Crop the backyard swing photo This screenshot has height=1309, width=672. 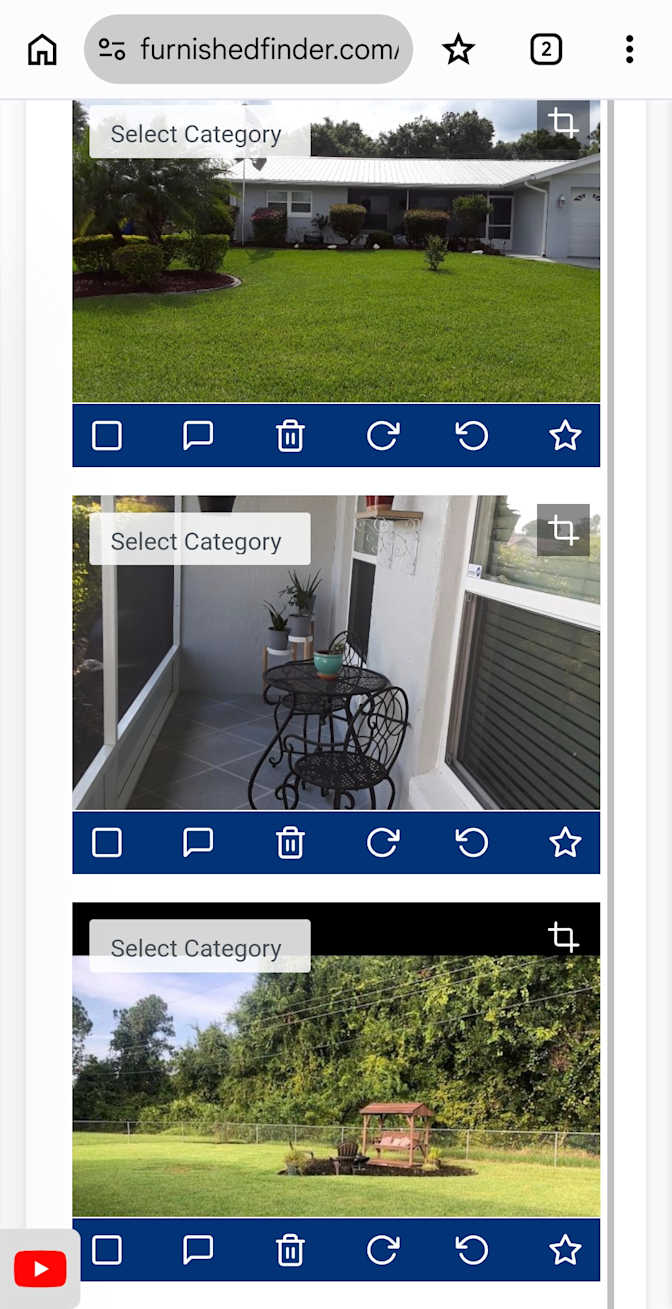tap(563, 937)
